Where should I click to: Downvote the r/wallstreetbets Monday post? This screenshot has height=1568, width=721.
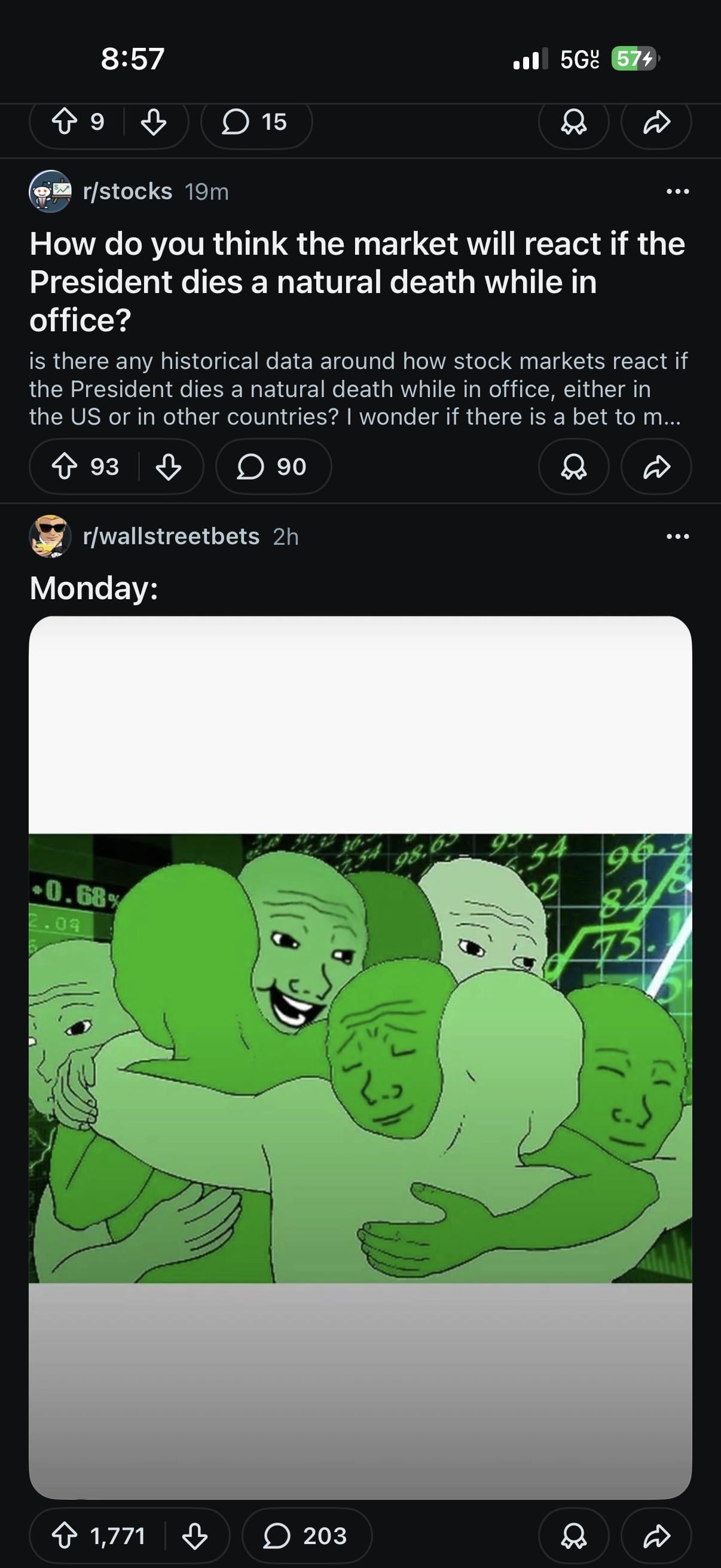pos(195,1536)
